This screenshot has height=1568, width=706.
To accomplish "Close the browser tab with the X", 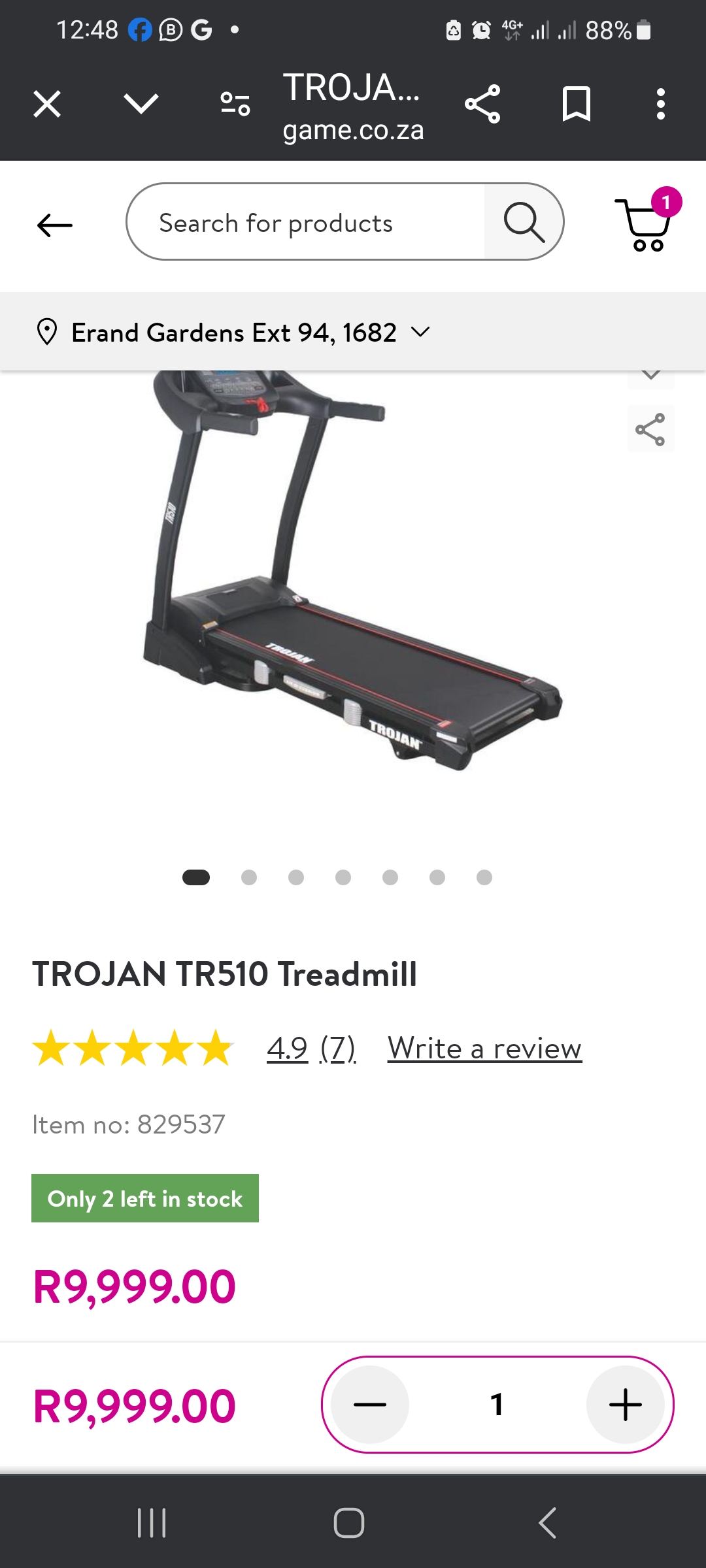I will tap(47, 104).
